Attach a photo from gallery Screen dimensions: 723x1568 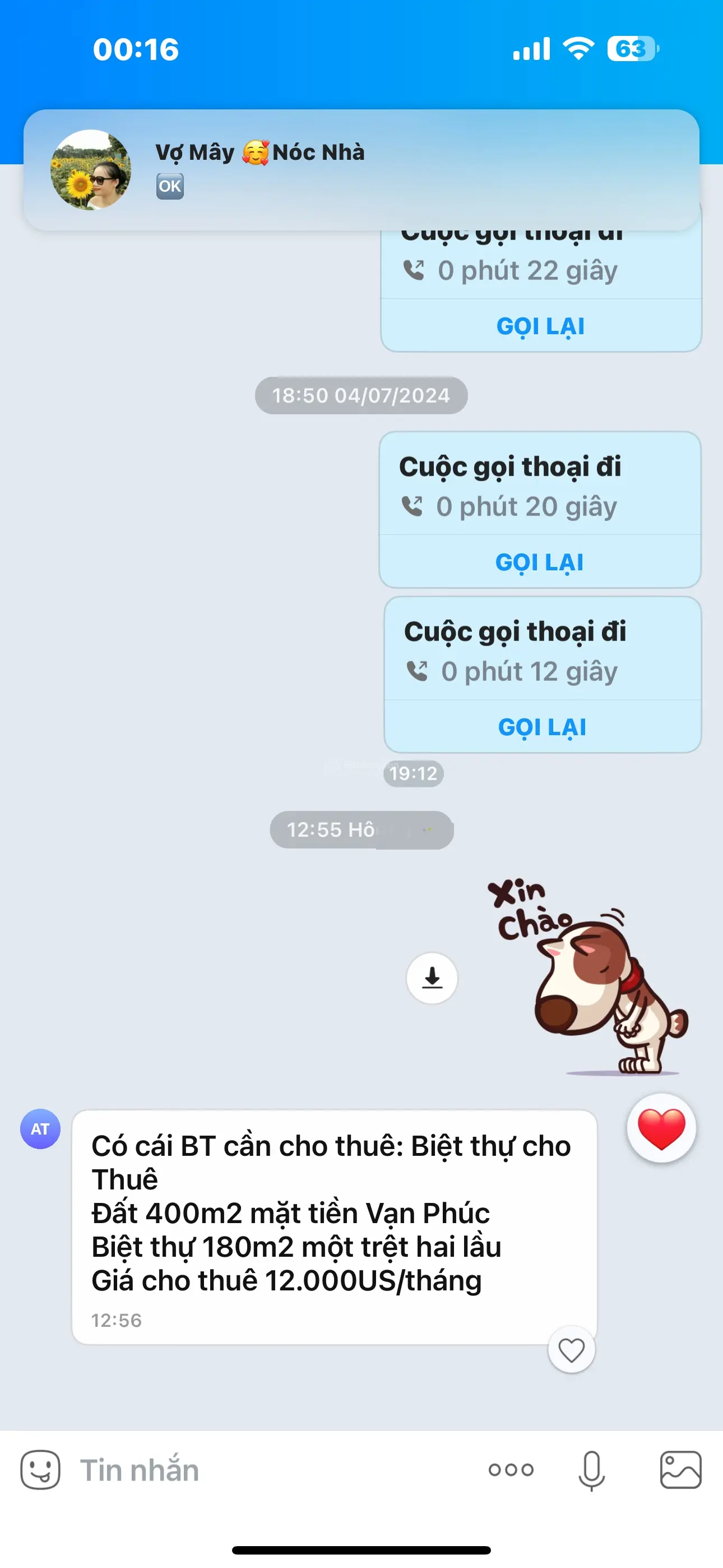click(680, 1470)
